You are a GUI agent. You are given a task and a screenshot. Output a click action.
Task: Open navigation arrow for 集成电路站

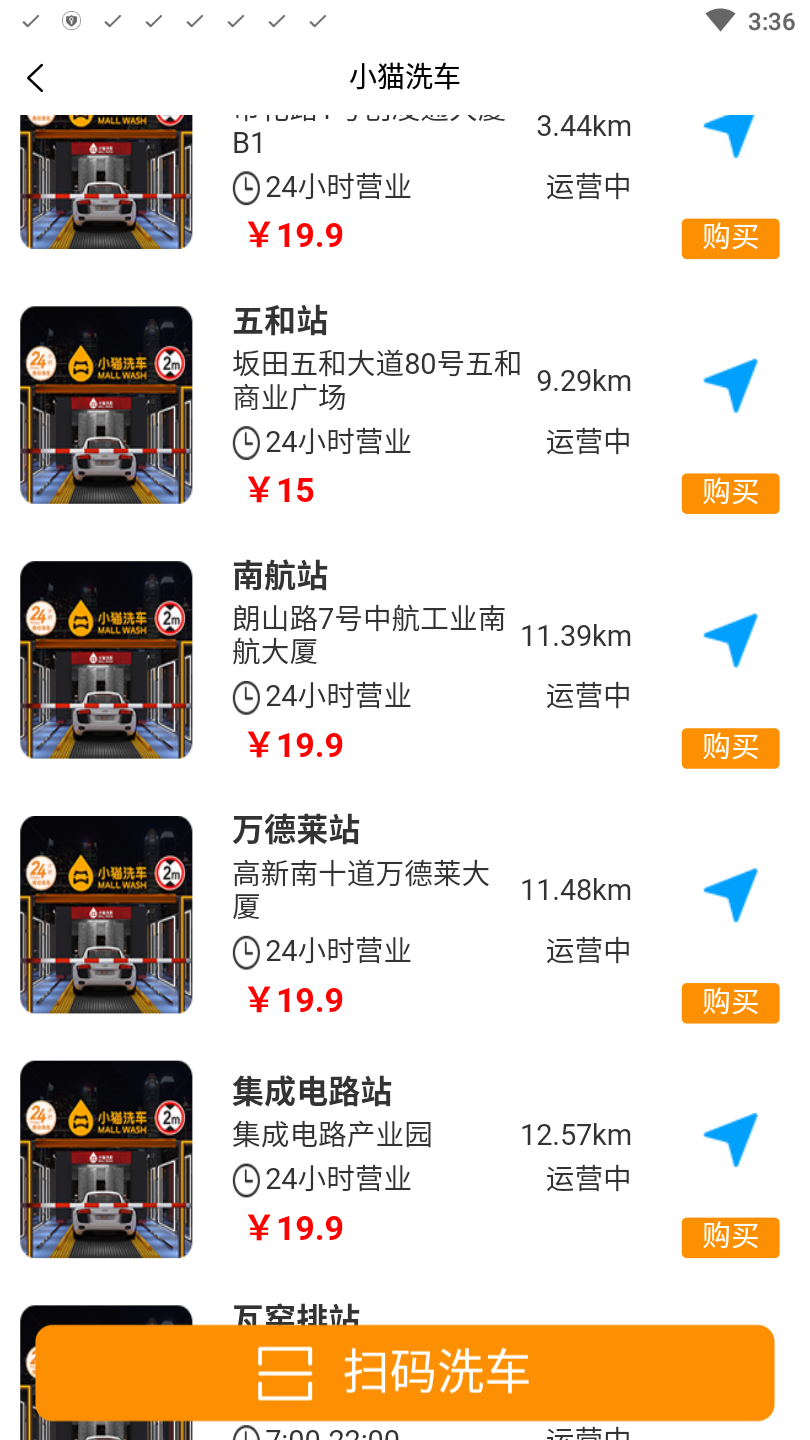coord(731,1138)
